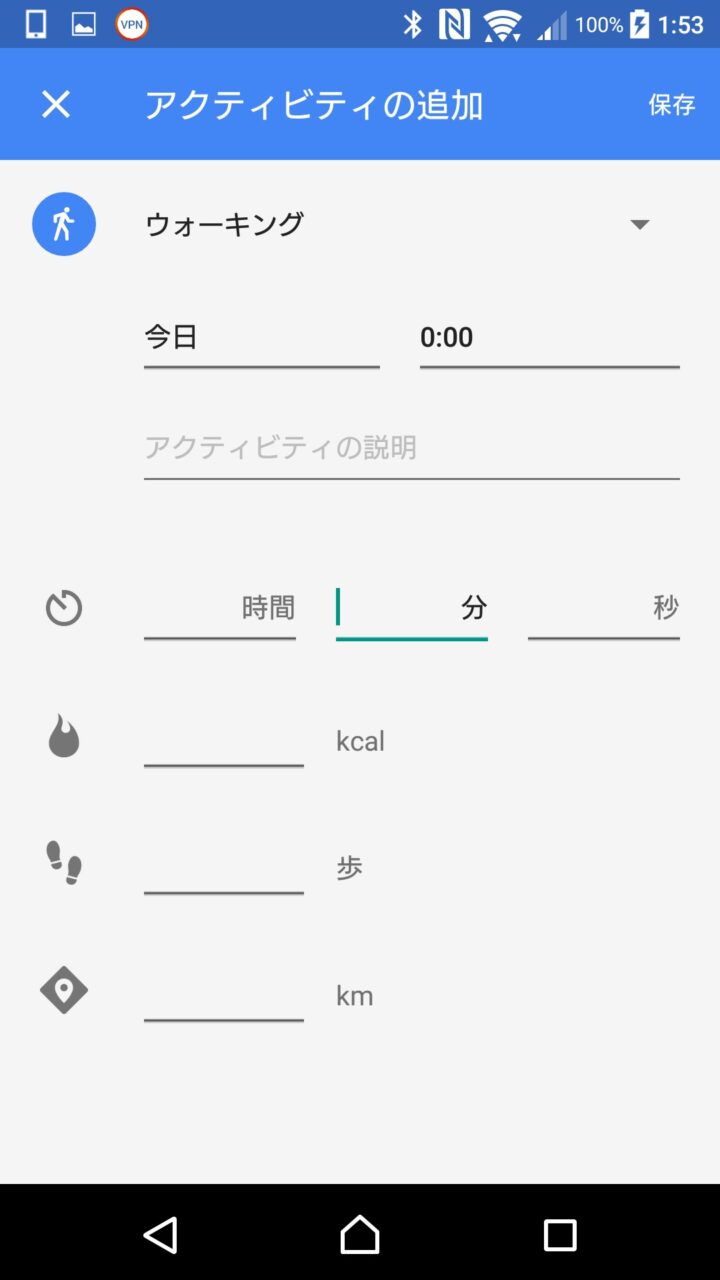Close the add activity screen
Screen dimensions: 720x1280
coord(56,104)
